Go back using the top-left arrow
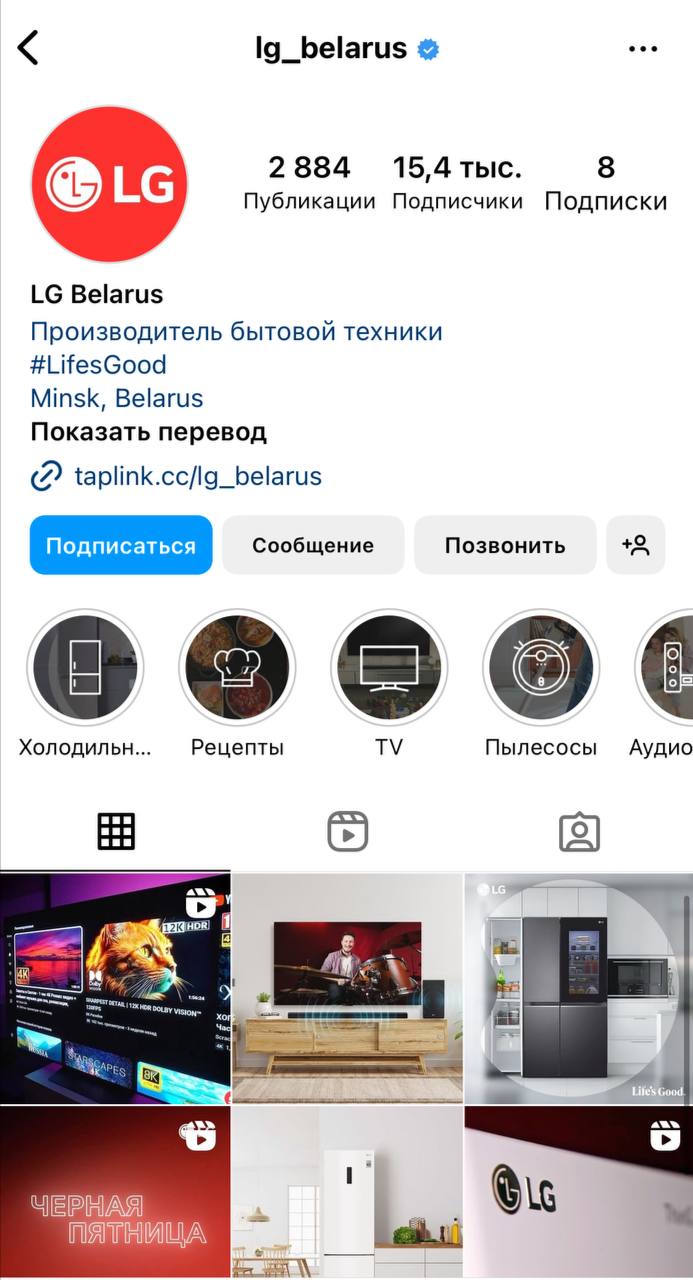693x1280 pixels. [x=28, y=48]
